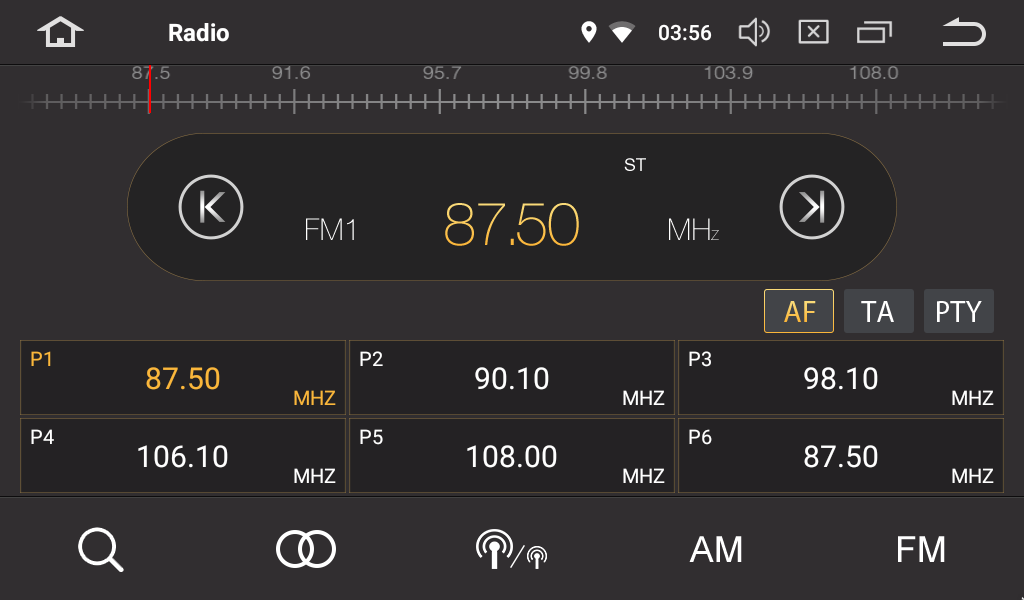This screenshot has height=600, width=1024.
Task: Go back using the return arrow
Action: [x=964, y=33]
